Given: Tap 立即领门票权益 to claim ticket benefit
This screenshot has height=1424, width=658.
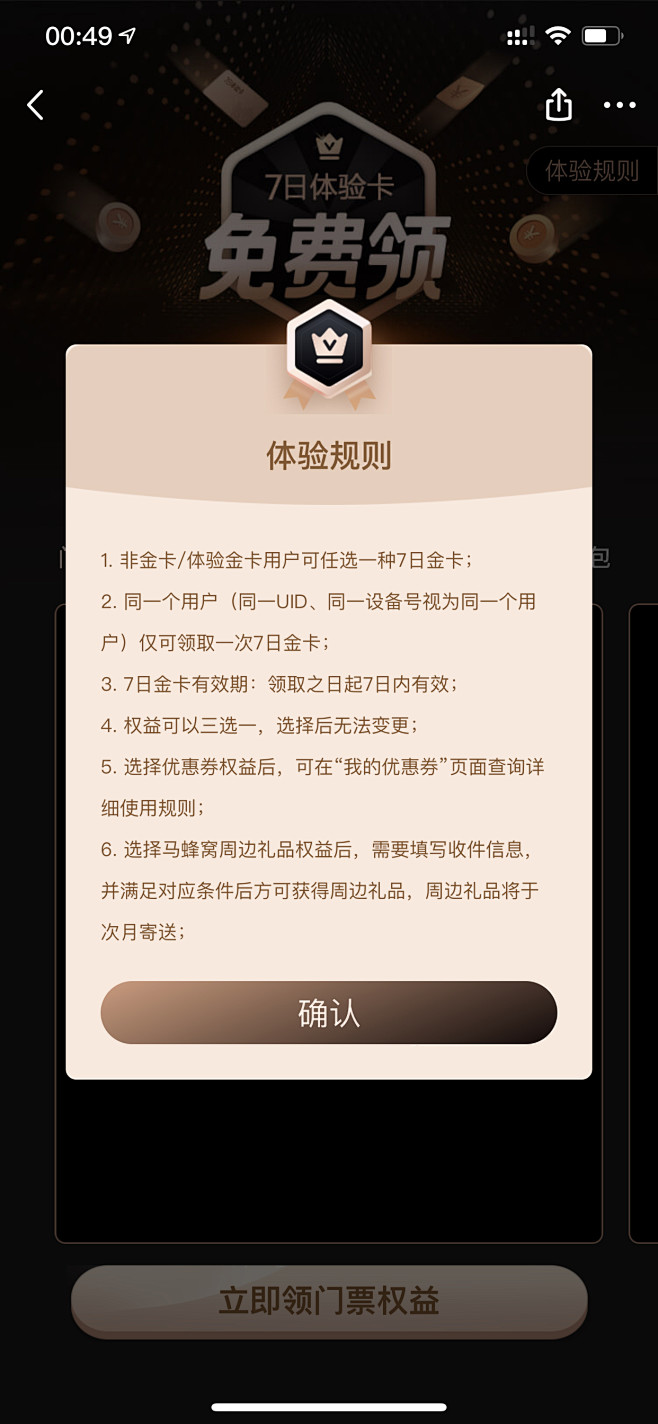Looking at the screenshot, I should coord(328,1300).
